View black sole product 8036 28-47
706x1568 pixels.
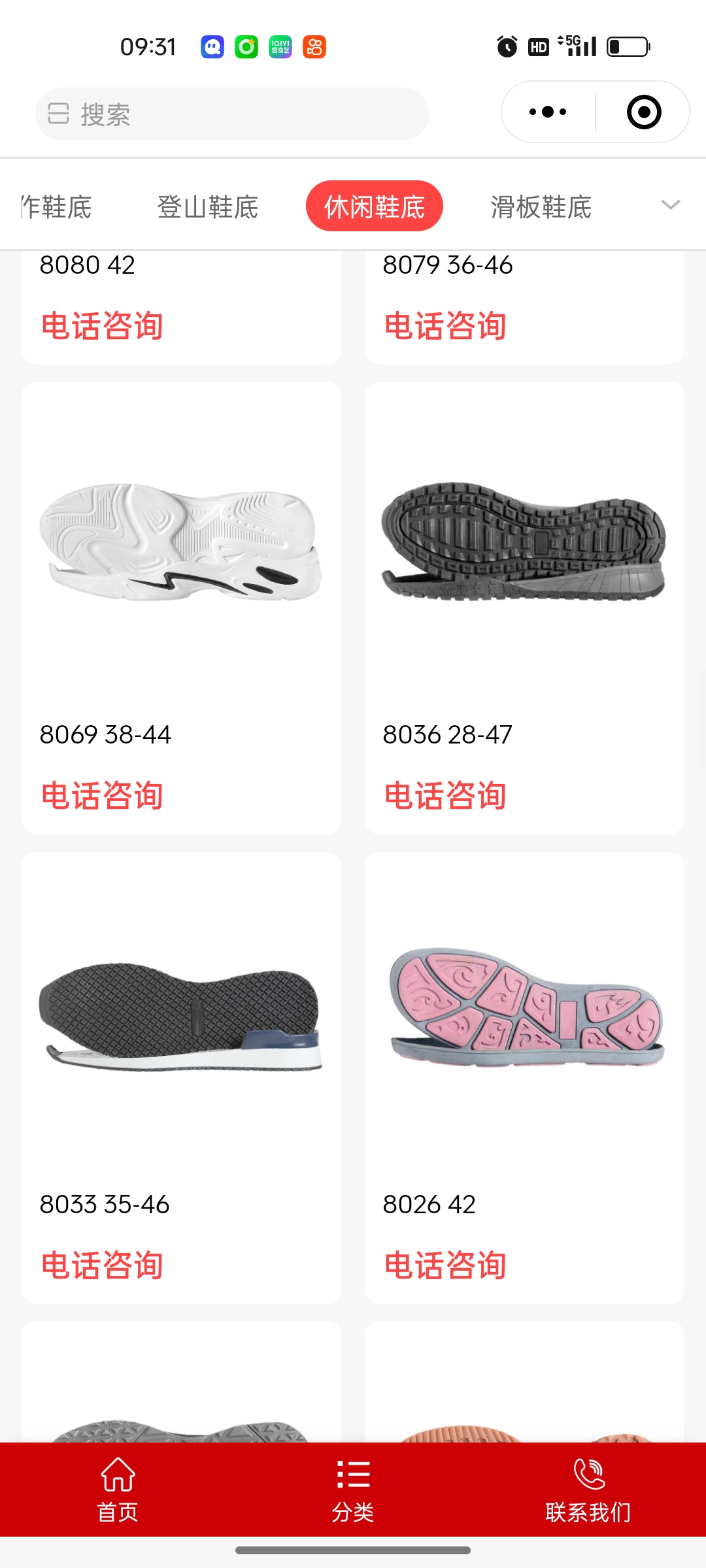click(x=524, y=542)
